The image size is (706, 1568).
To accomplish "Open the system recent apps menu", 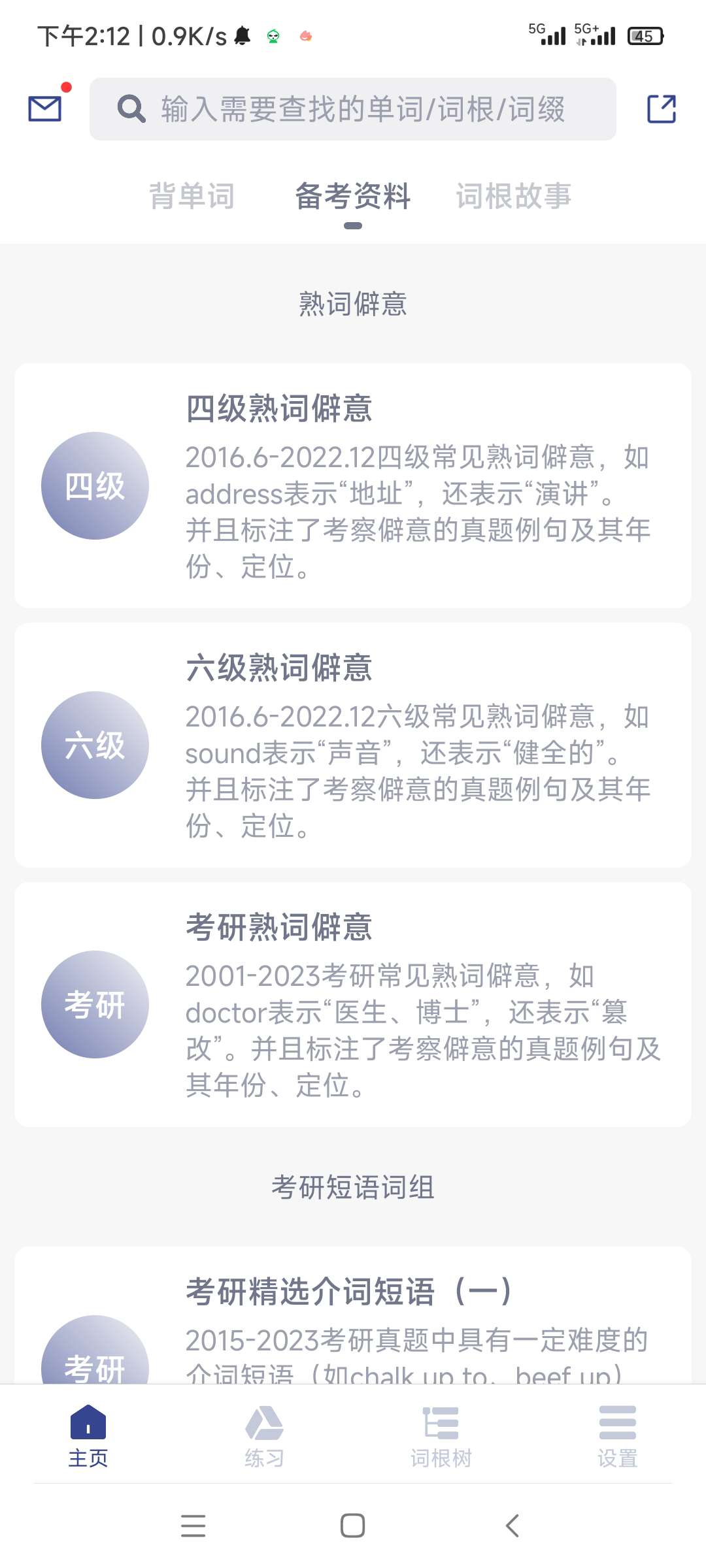I will pyautogui.click(x=193, y=1526).
